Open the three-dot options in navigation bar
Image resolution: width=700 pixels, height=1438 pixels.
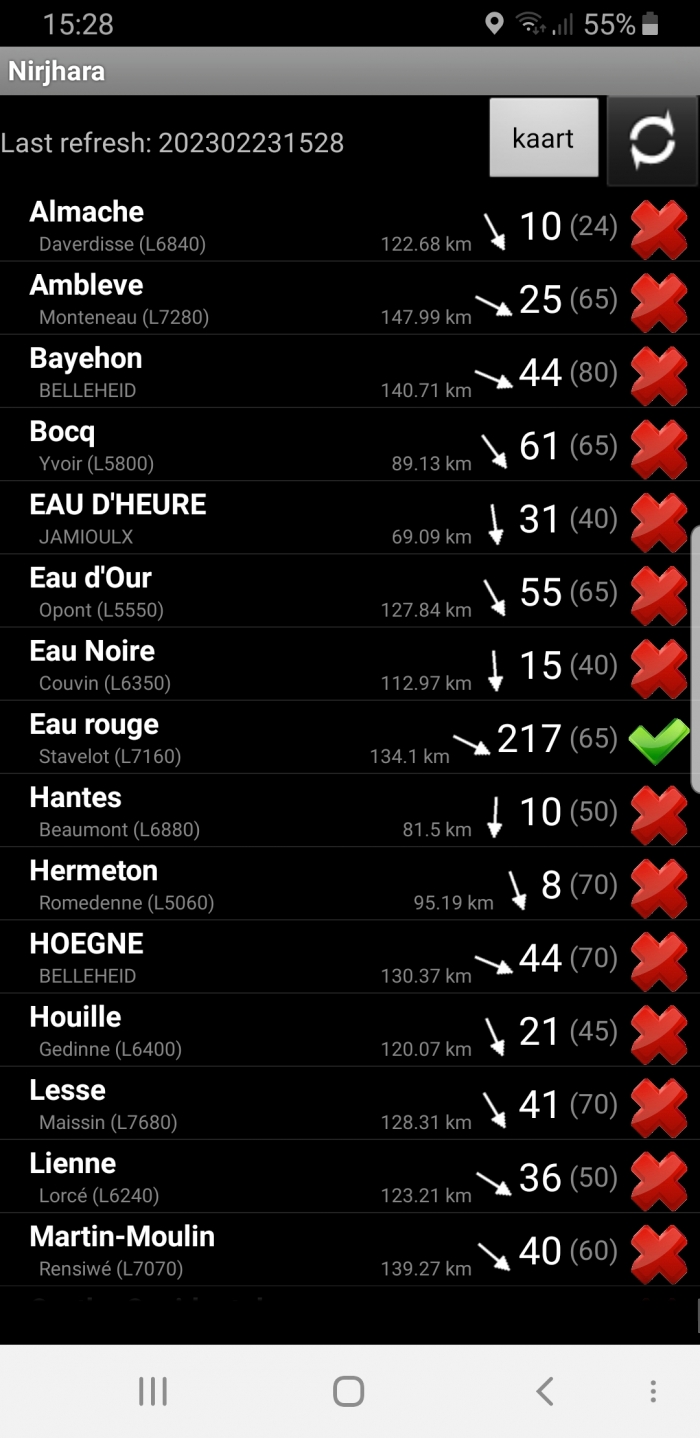[652, 1391]
